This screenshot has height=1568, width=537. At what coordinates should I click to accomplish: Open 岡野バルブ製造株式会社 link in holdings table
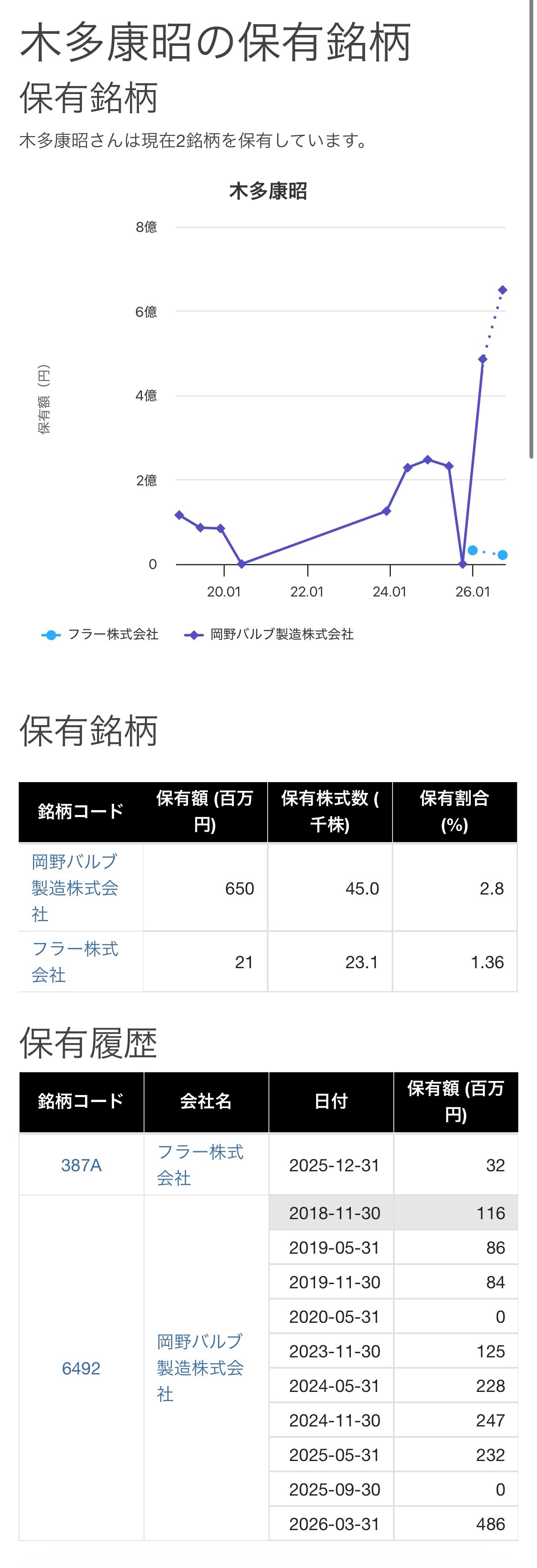click(x=74, y=887)
